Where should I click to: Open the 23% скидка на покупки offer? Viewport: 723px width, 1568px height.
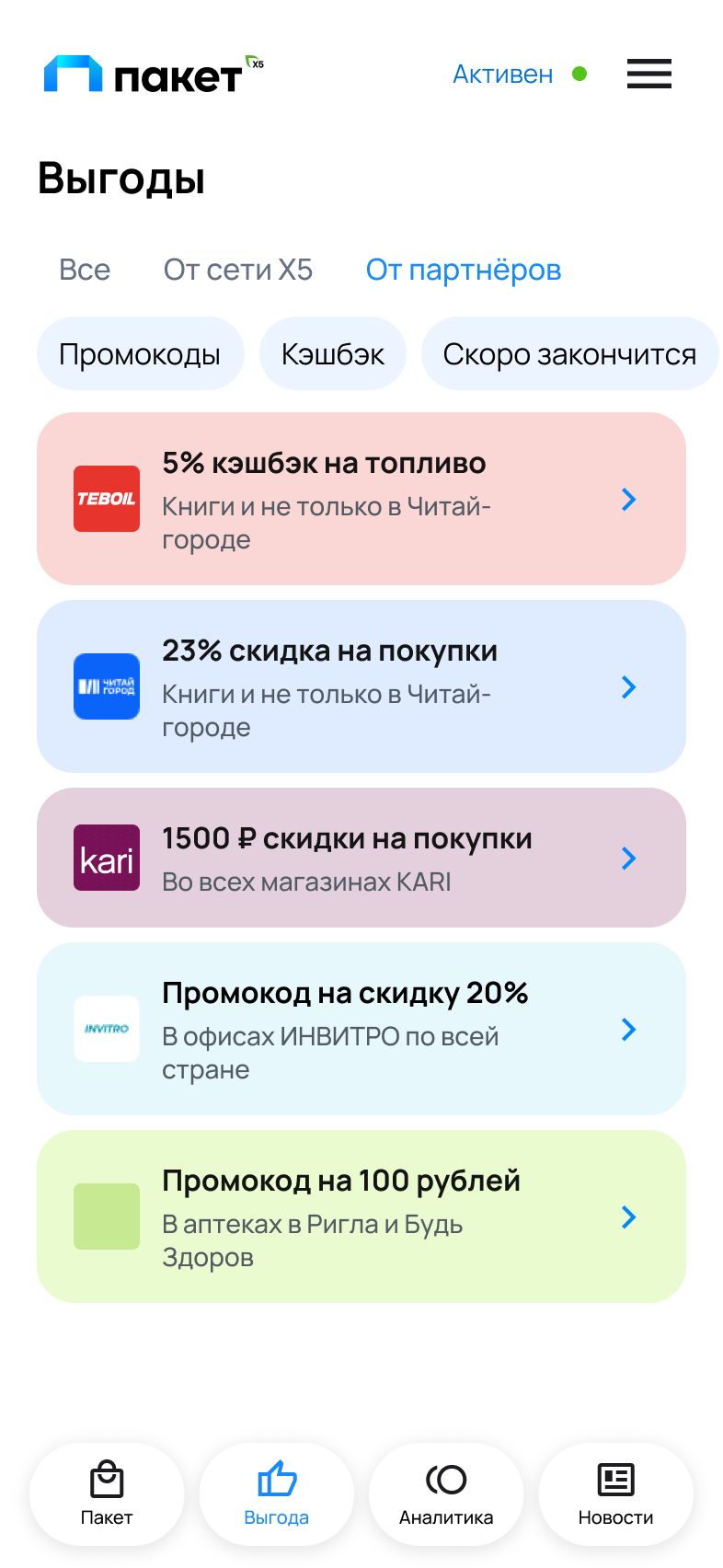[361, 686]
